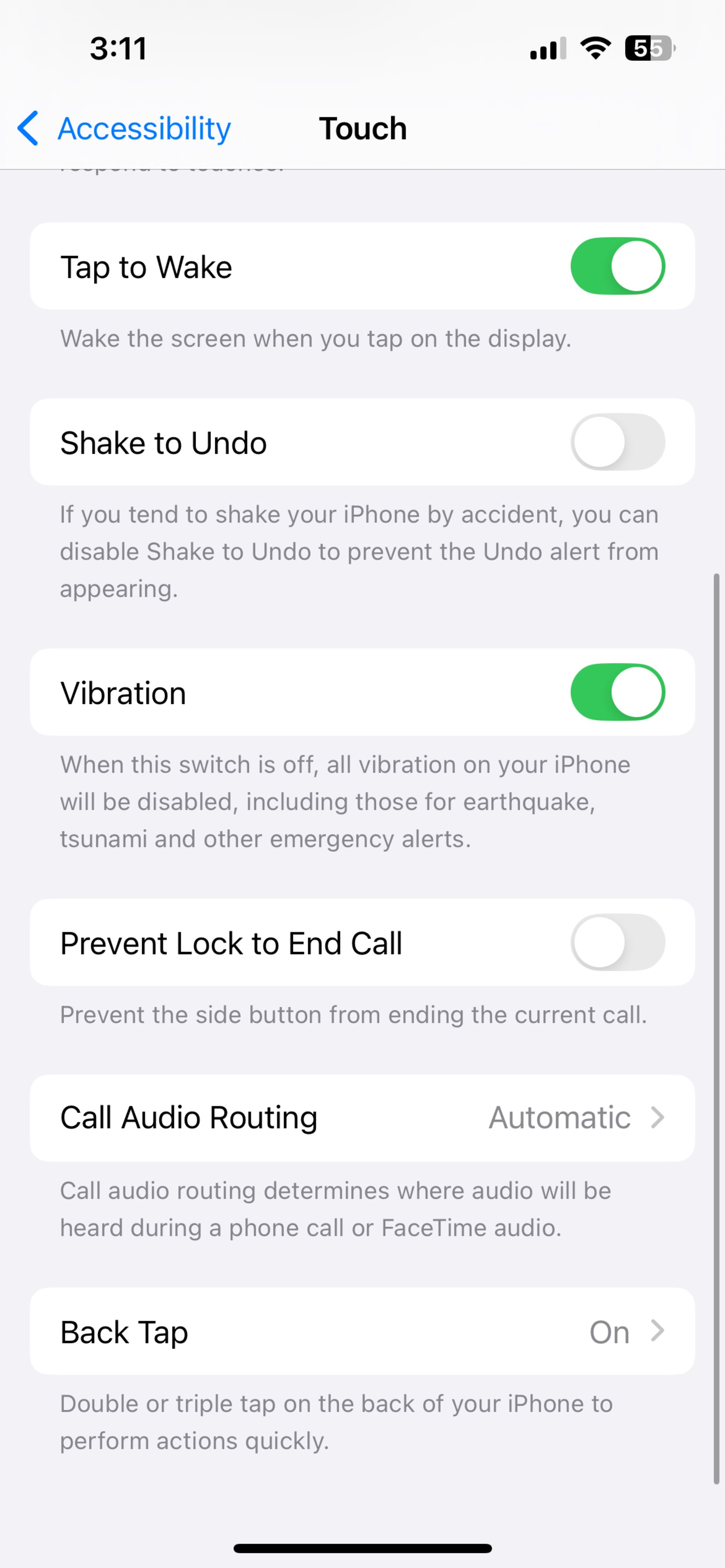
Task: Open Back Tap settings
Action: tap(362, 1332)
